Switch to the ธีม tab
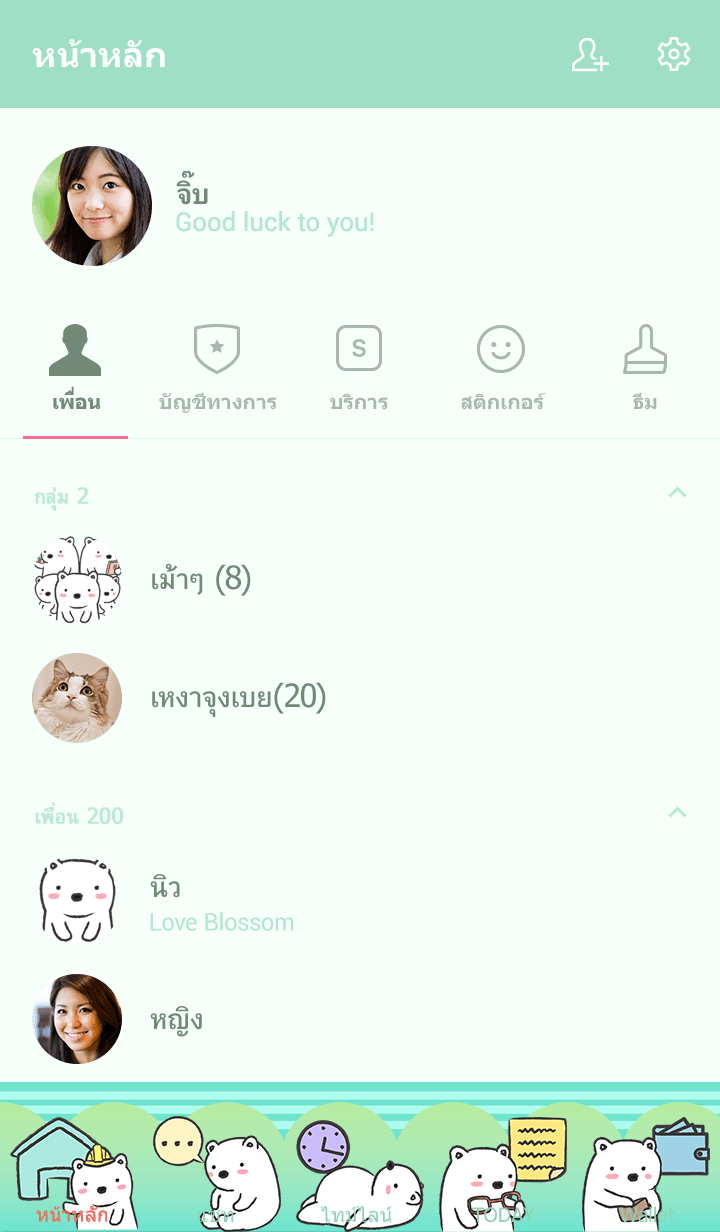Image resolution: width=720 pixels, height=1232 pixels. (x=645, y=370)
